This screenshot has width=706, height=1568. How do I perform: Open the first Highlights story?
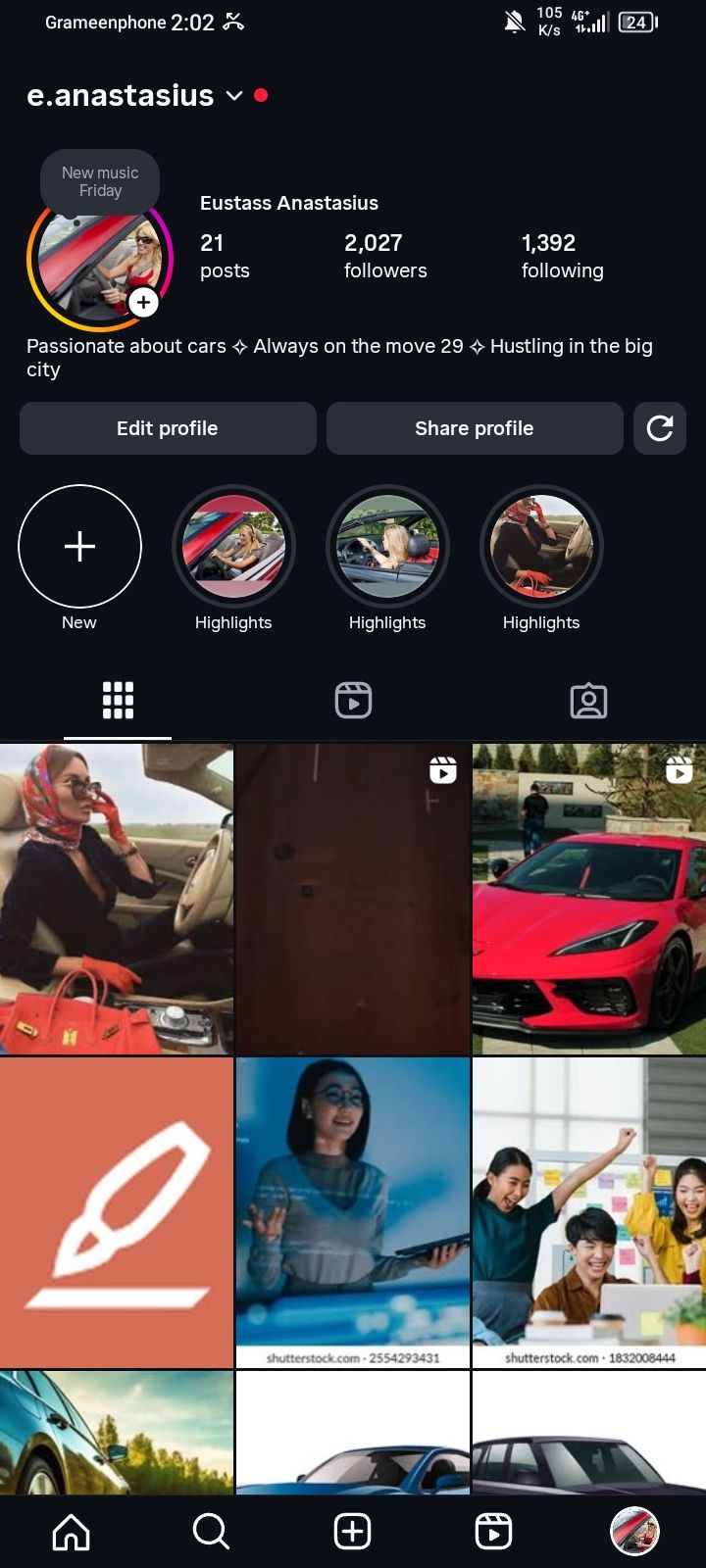coord(233,546)
